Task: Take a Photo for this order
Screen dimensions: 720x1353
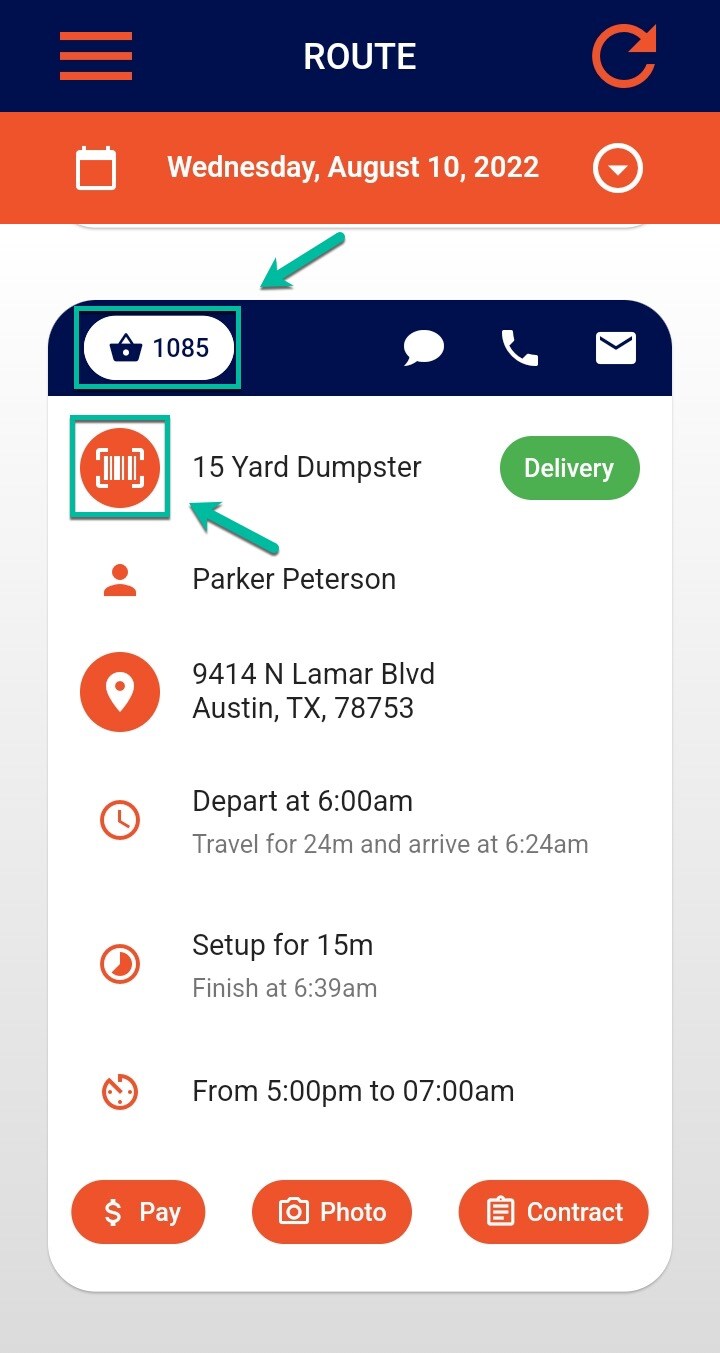Action: (332, 1212)
